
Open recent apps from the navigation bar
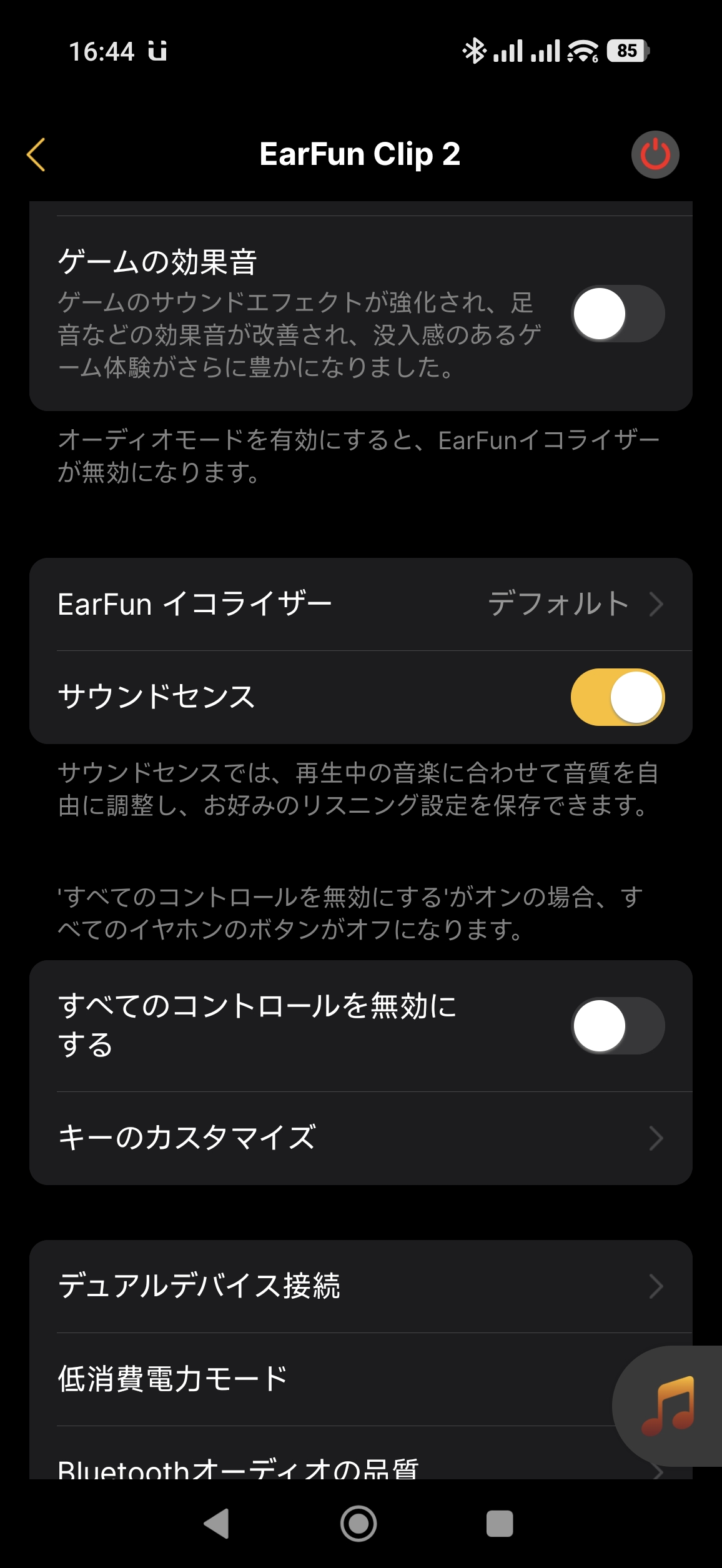[x=500, y=1524]
